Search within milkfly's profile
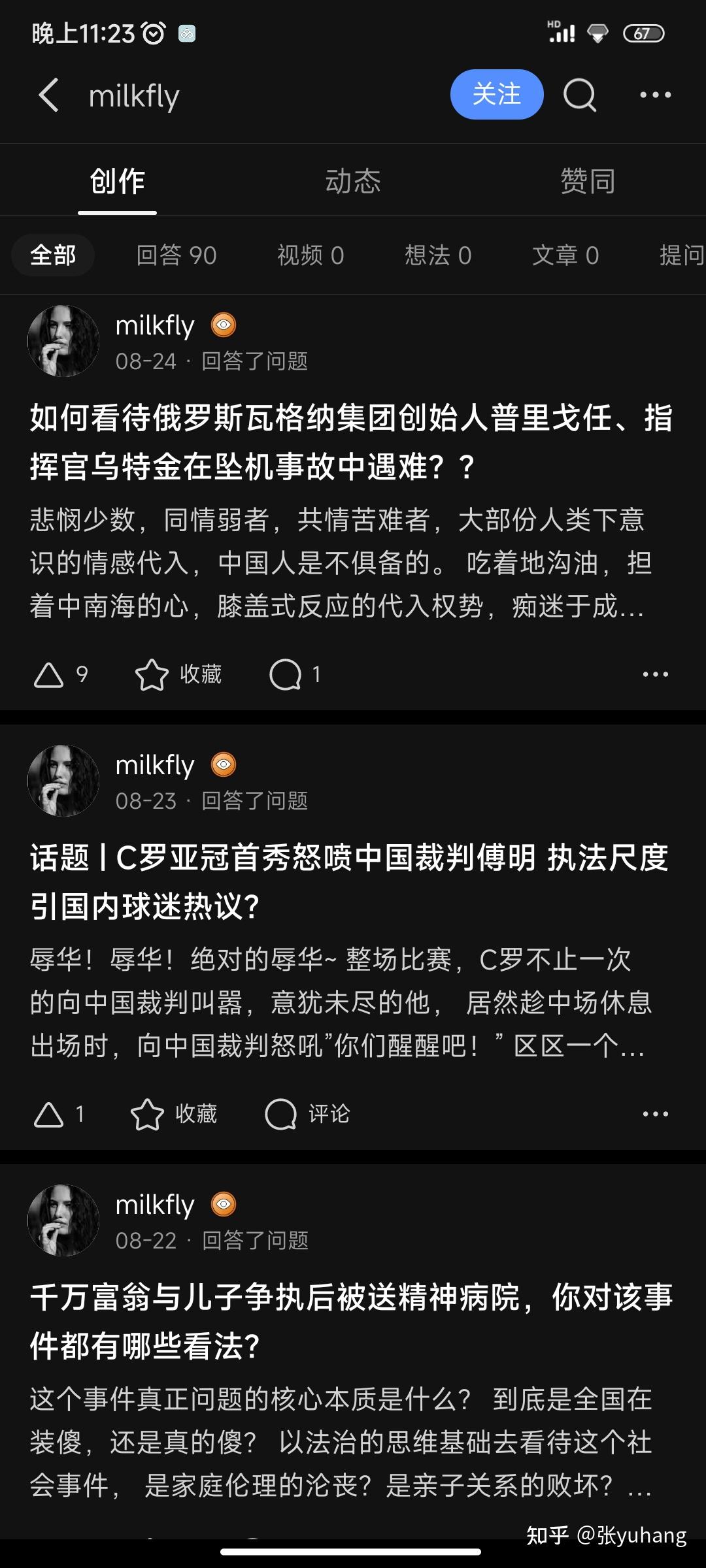Screen dimensions: 706x1568 580,95
